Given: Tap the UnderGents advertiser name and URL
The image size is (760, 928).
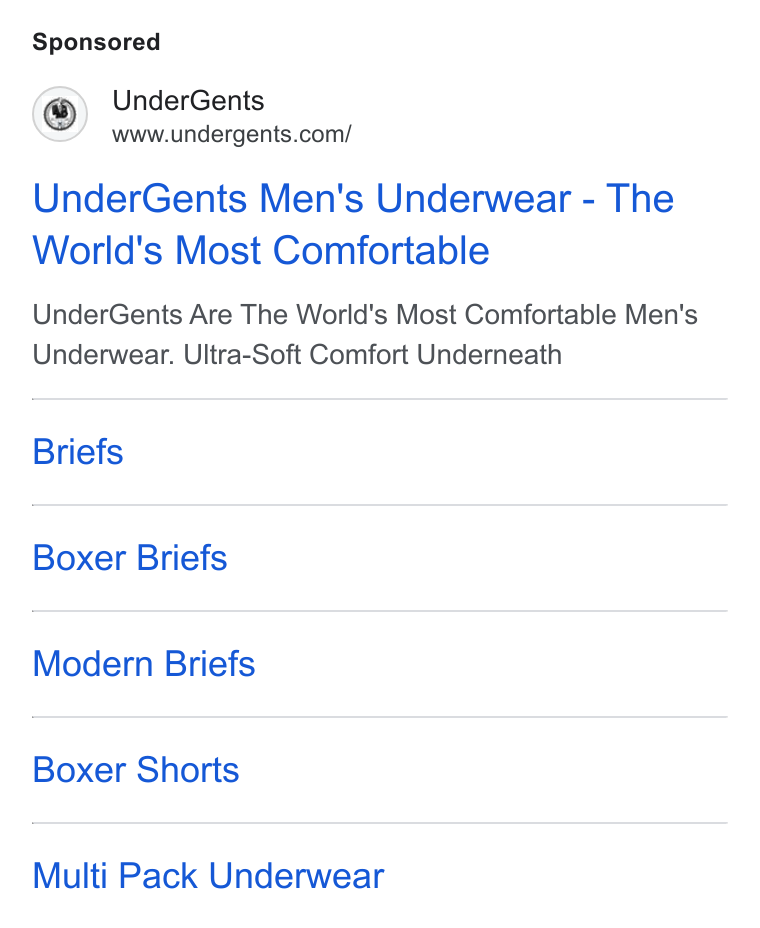Looking at the screenshot, I should tap(231, 116).
